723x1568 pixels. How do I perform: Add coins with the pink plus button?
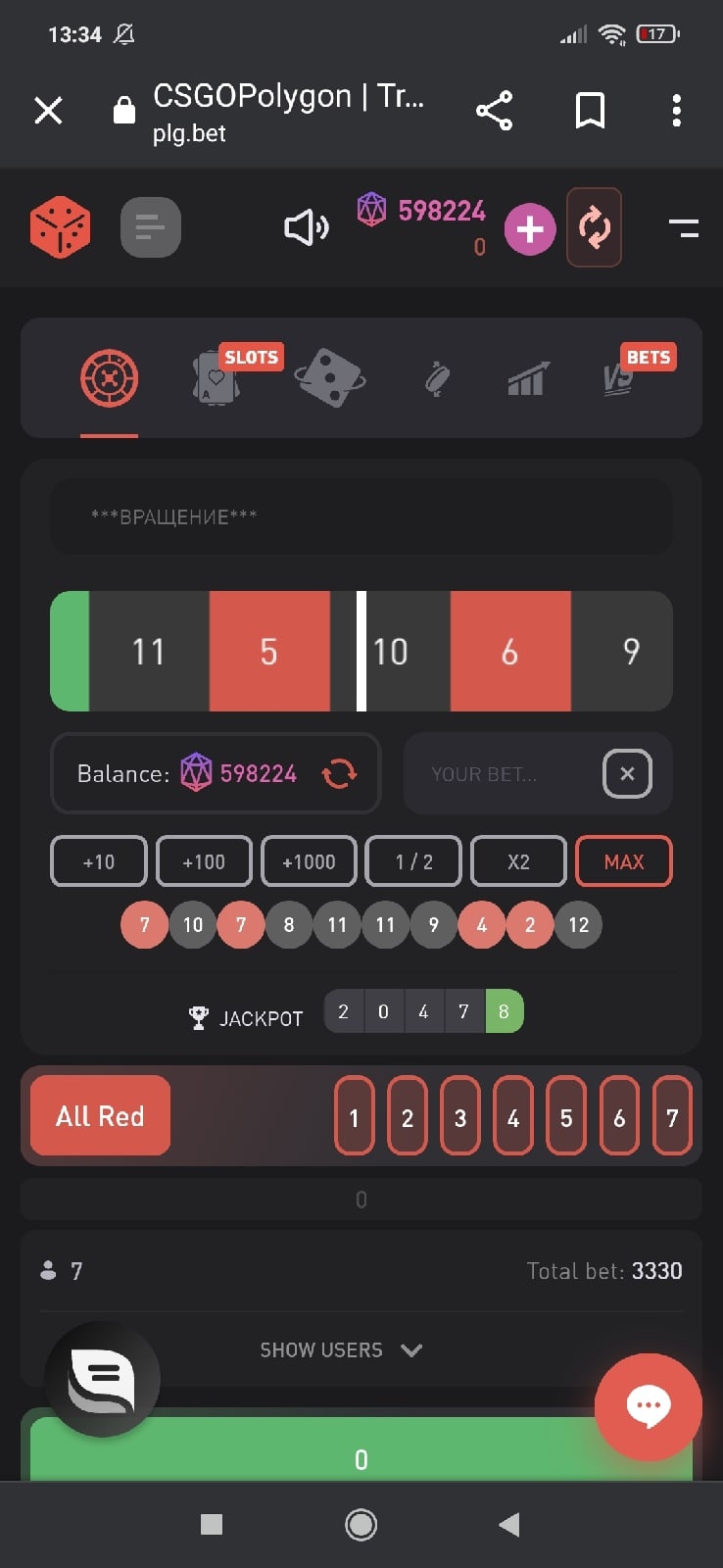tap(530, 229)
